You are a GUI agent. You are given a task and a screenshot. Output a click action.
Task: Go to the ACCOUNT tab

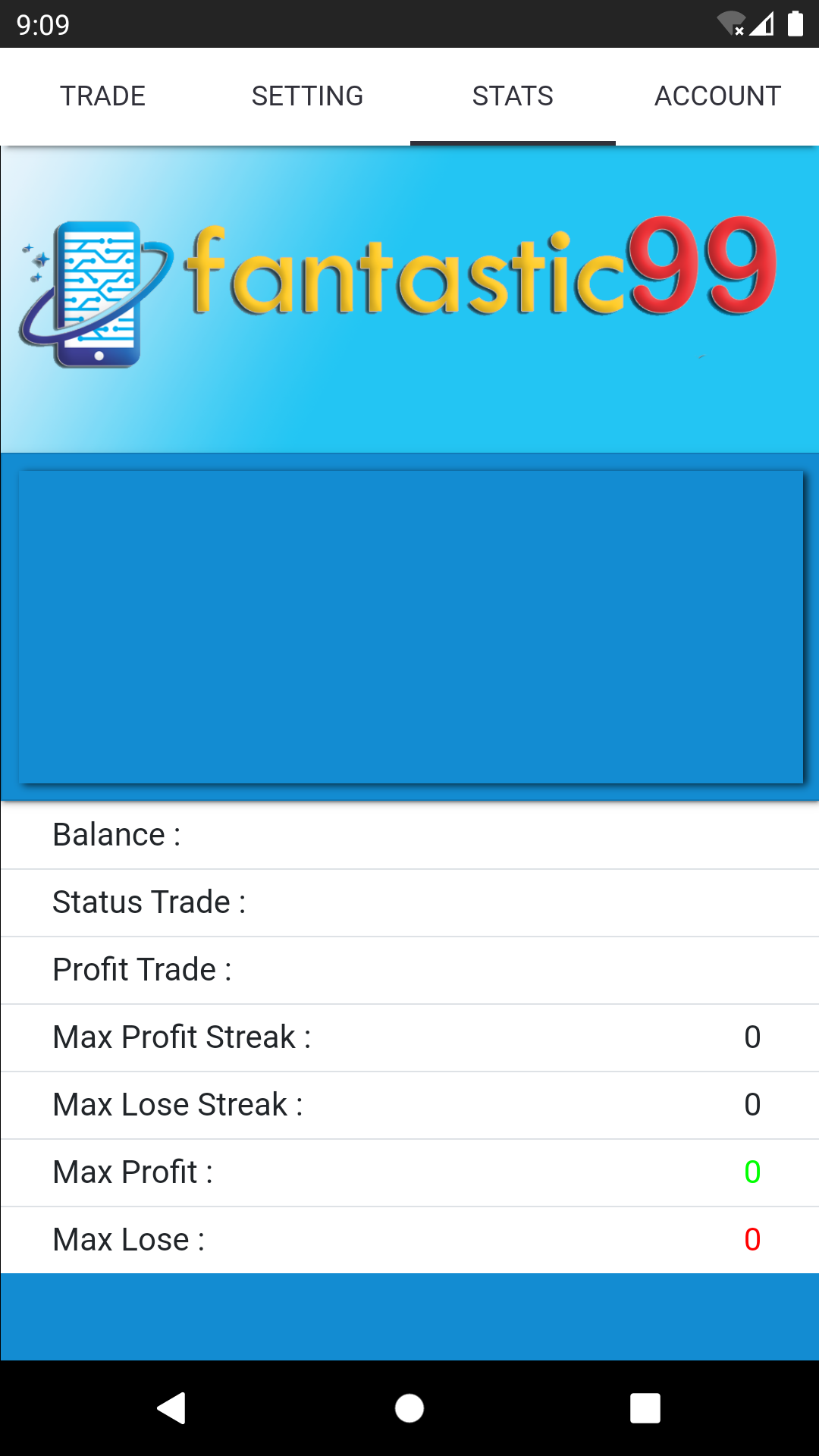tap(717, 96)
